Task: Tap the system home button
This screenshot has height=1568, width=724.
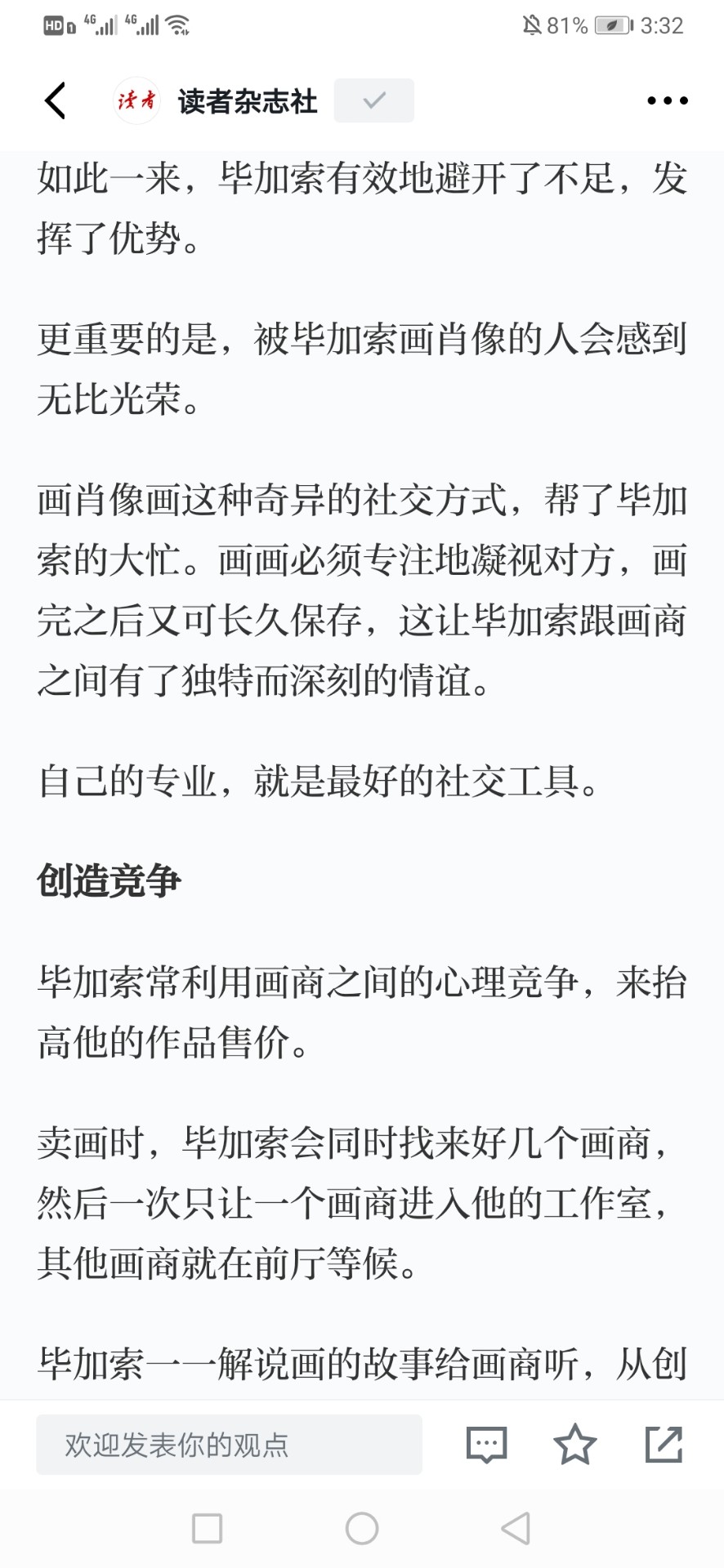Action: coord(362,1528)
